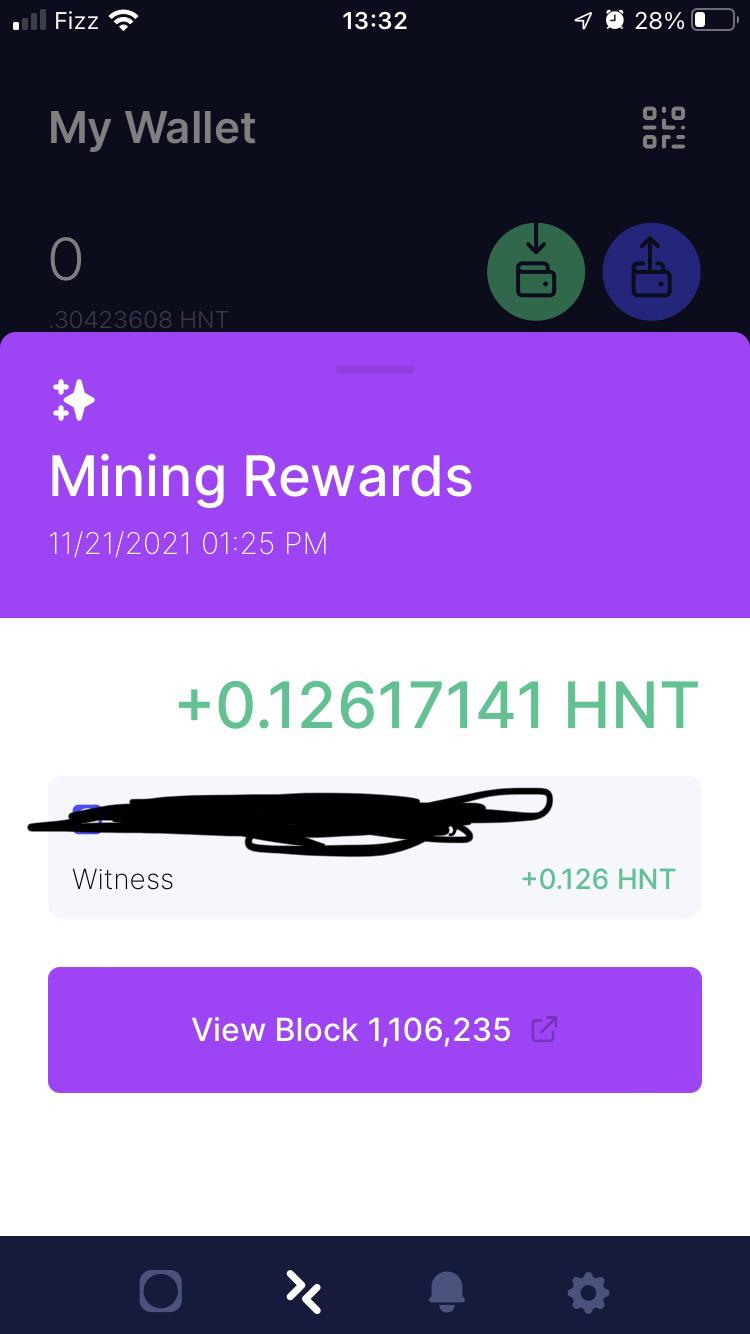Switch to the hotspots tab
This screenshot has width=750, height=1334.
[161, 1291]
